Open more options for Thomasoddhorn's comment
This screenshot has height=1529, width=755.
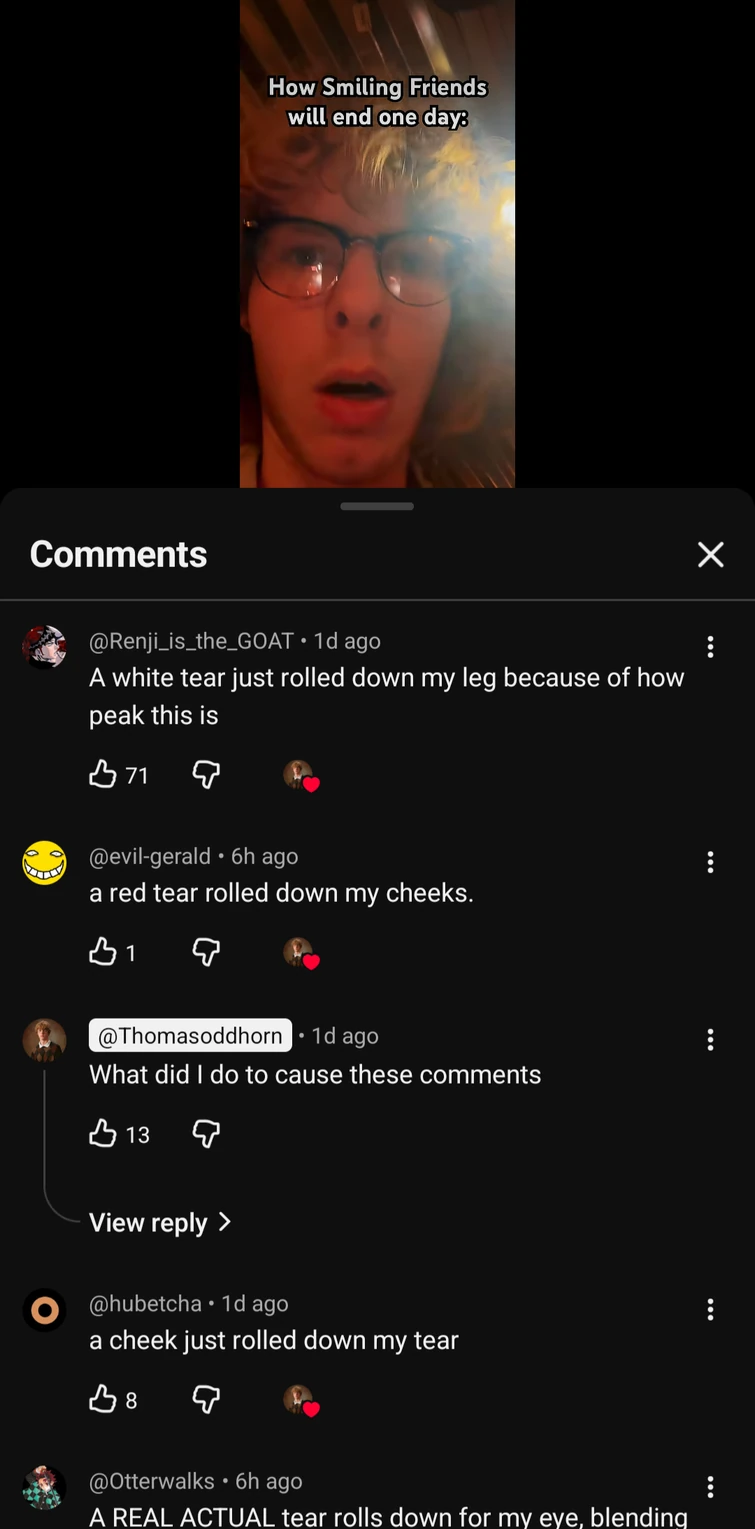[710, 1040]
